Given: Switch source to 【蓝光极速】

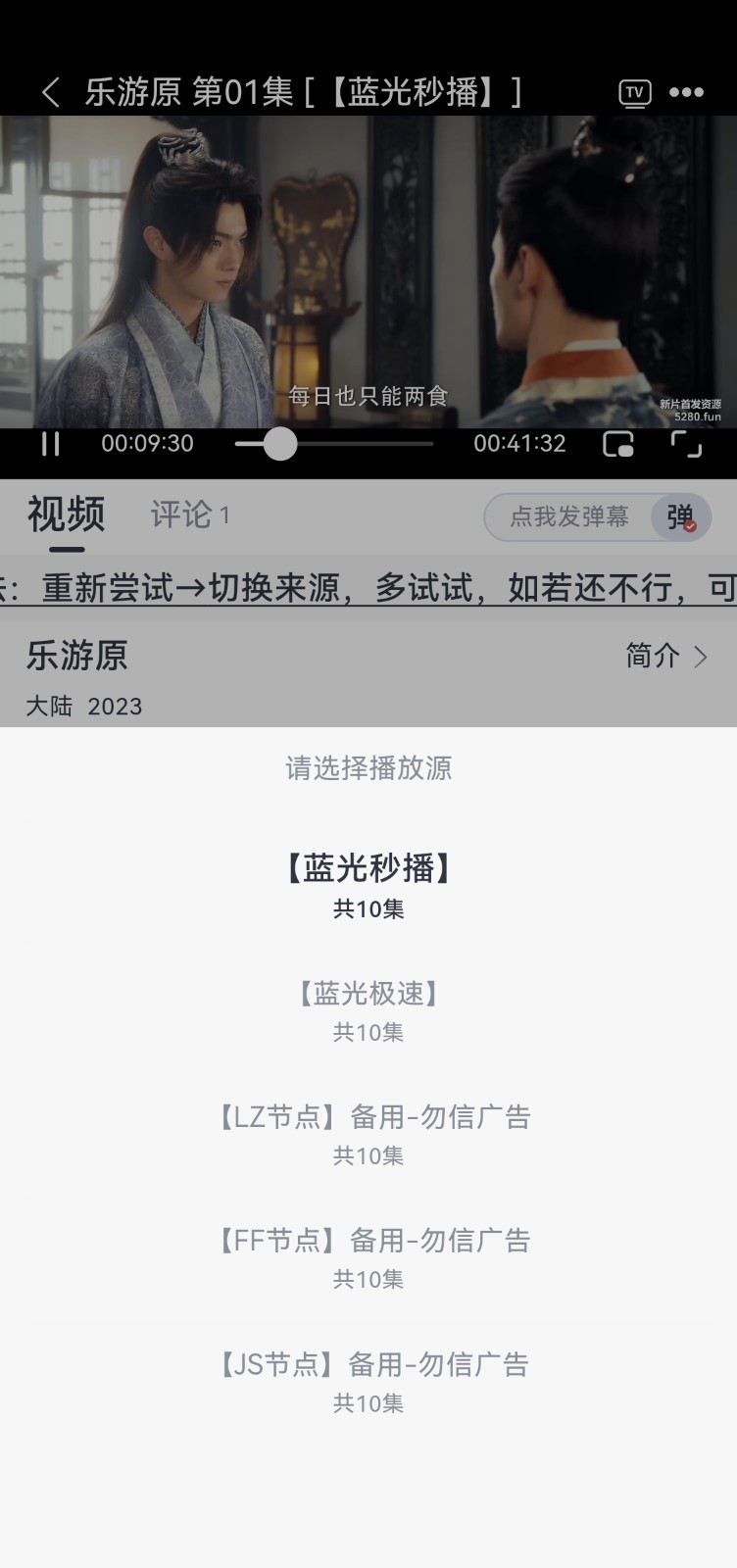Looking at the screenshot, I should click(368, 993).
